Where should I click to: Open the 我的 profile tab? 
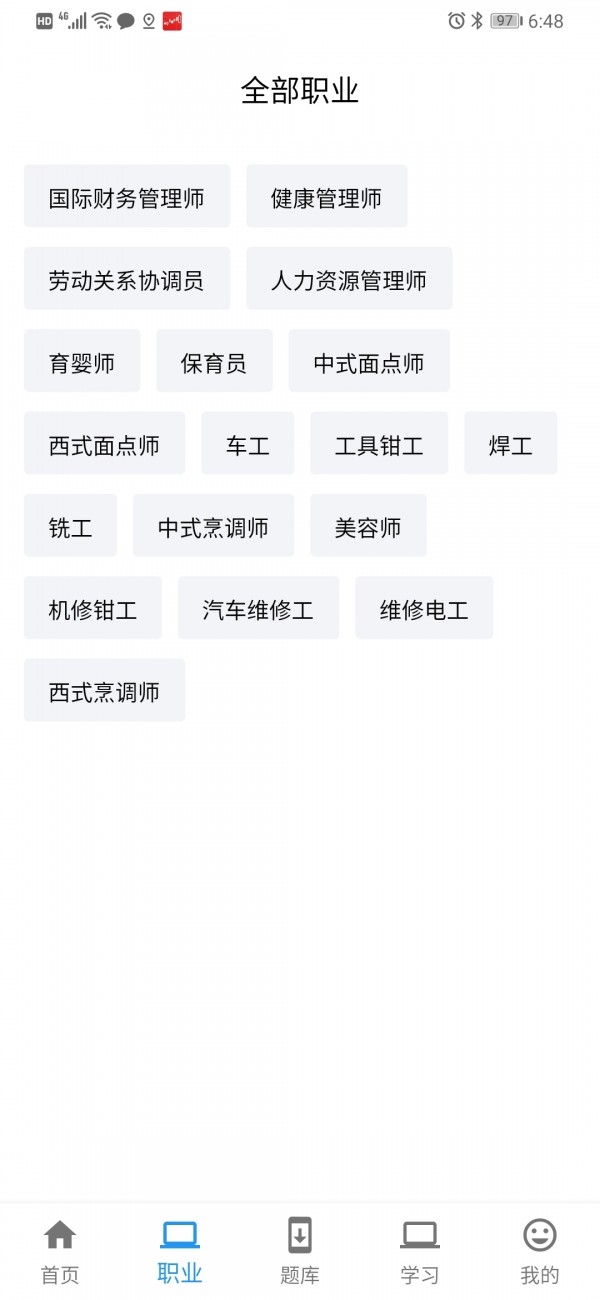pyautogui.click(x=540, y=1251)
